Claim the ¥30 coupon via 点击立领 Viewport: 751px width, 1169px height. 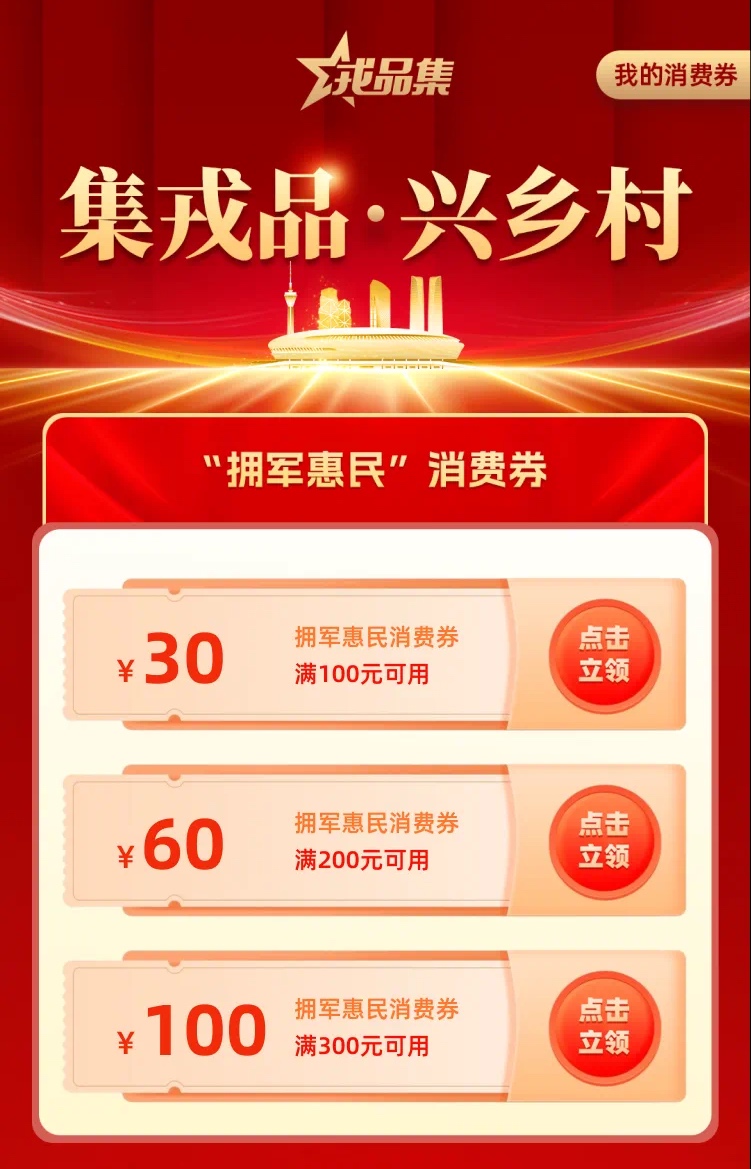tap(604, 655)
